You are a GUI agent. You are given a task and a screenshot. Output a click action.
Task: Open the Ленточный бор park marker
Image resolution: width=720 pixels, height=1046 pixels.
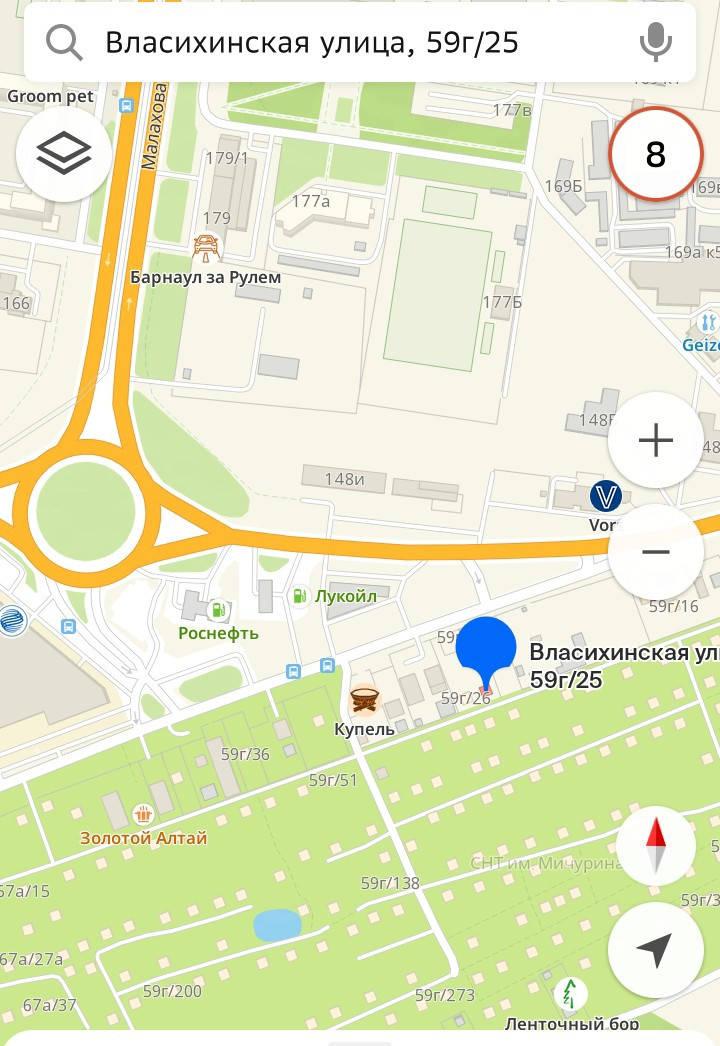point(569,994)
